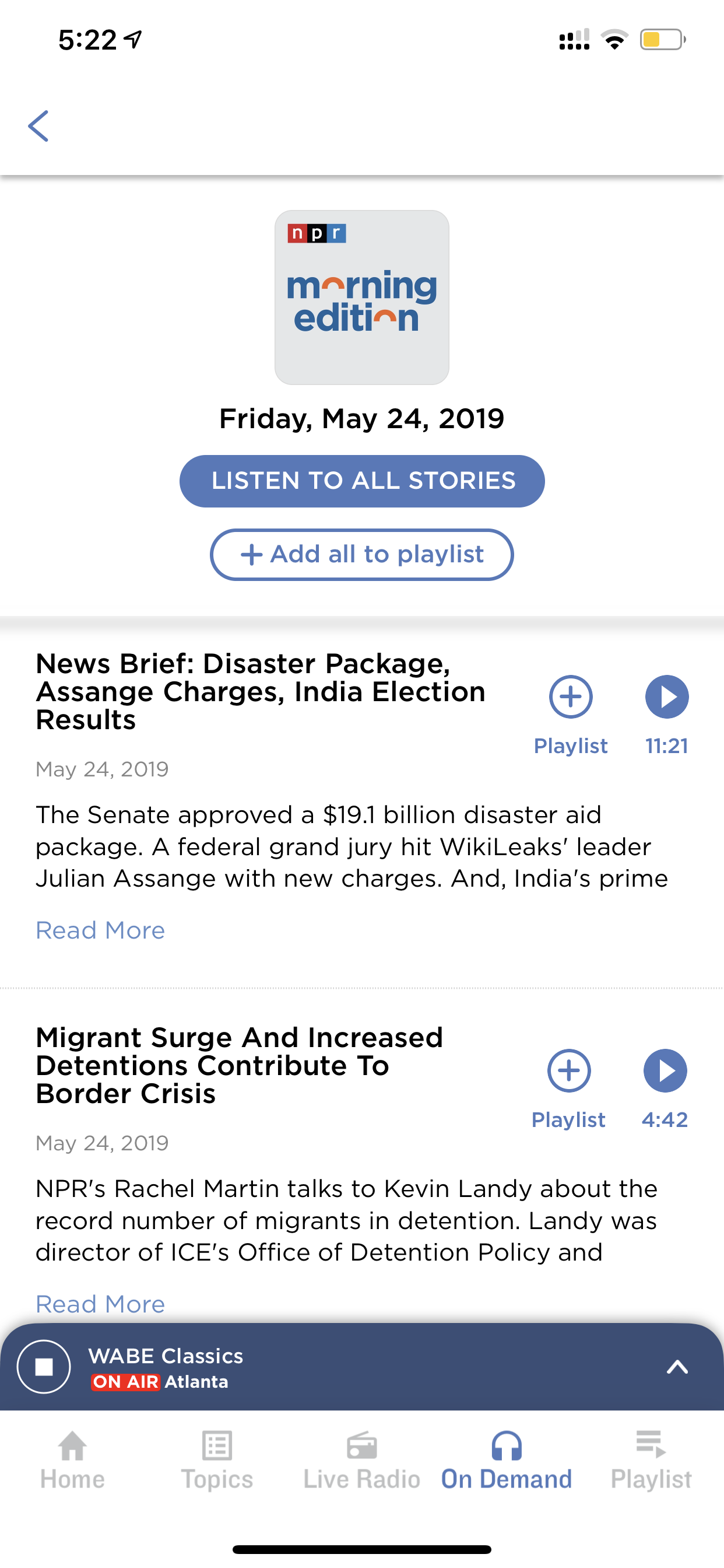Switch to the Home tab
The width and height of the screenshot is (724, 1568).
tap(72, 1459)
